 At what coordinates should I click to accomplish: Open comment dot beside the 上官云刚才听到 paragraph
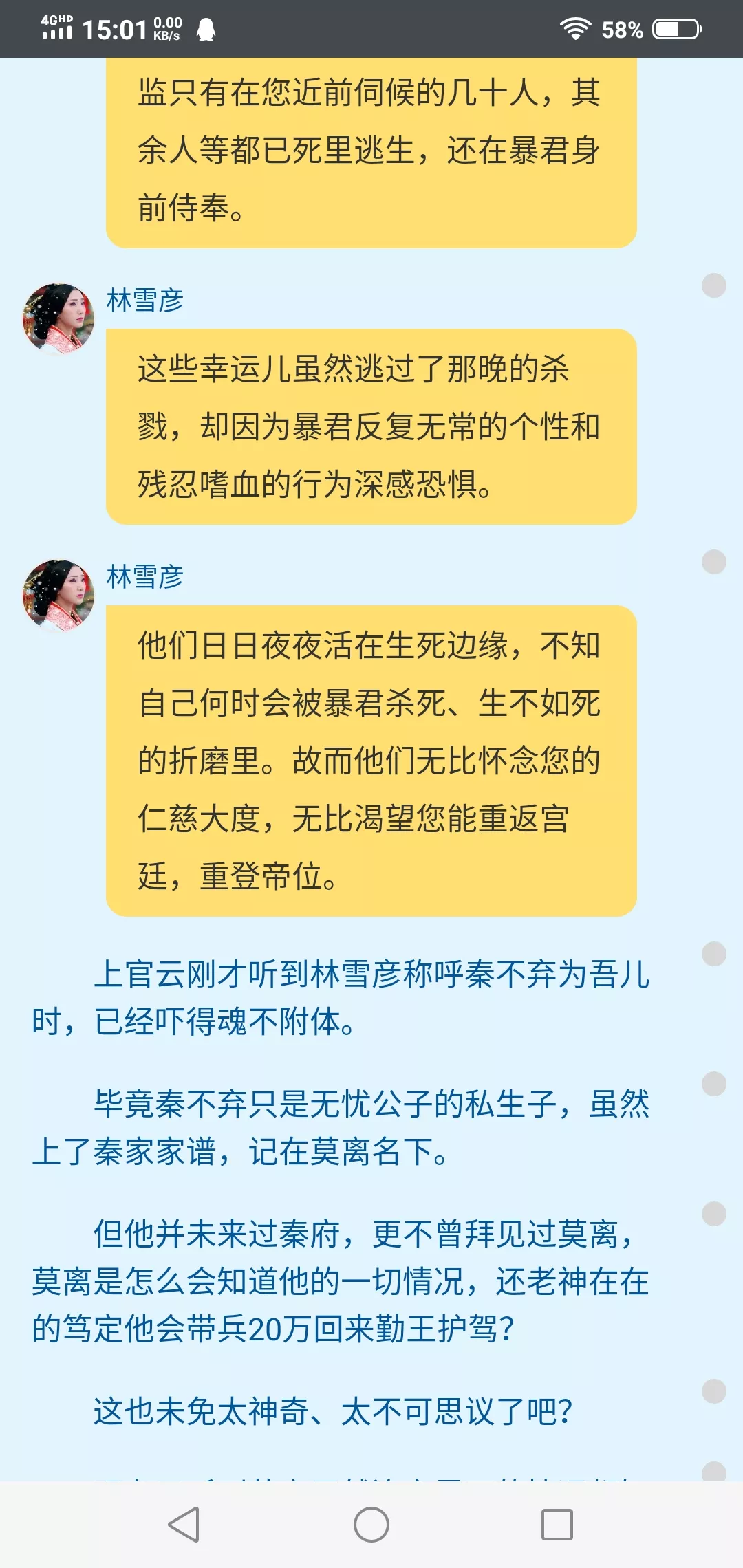tap(713, 954)
